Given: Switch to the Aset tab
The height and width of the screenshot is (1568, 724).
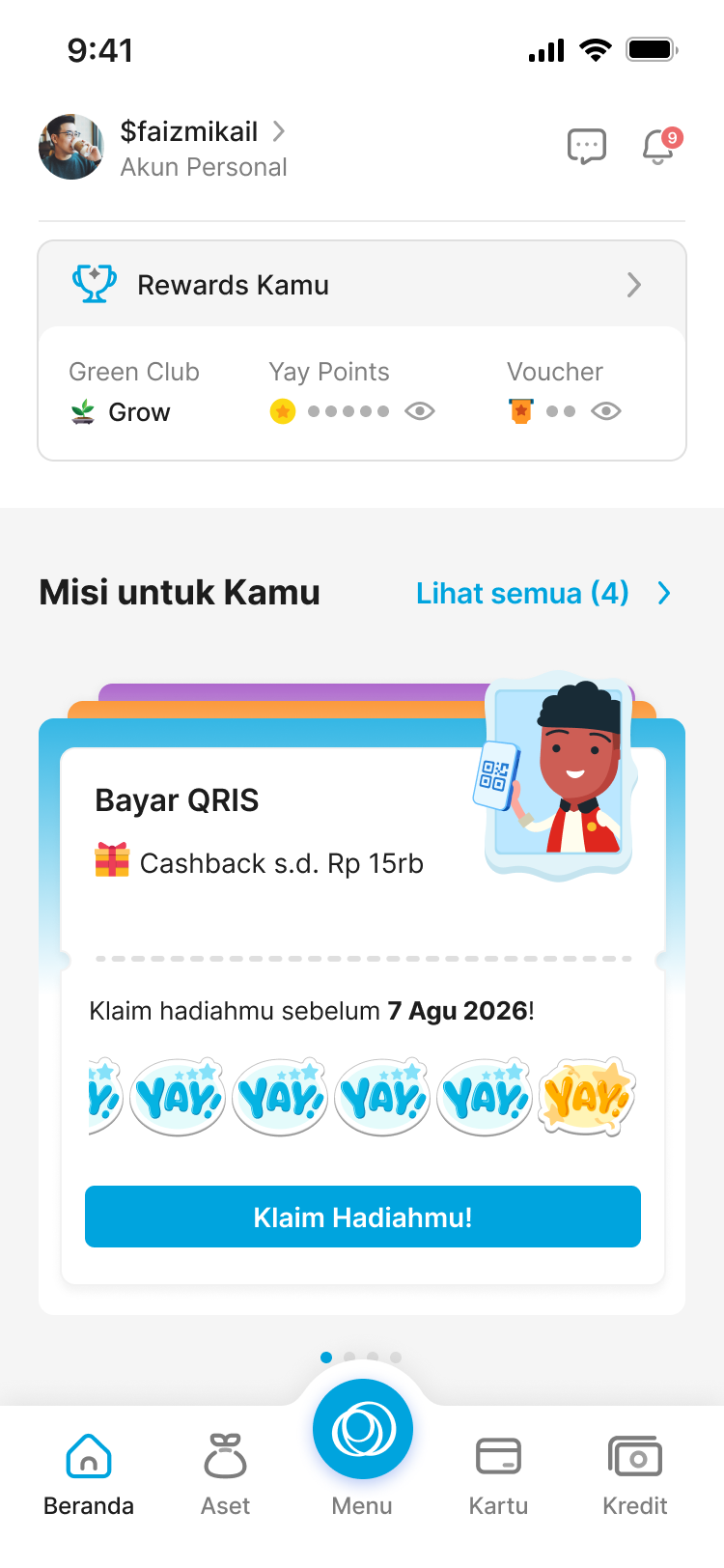Looking at the screenshot, I should click(225, 1475).
